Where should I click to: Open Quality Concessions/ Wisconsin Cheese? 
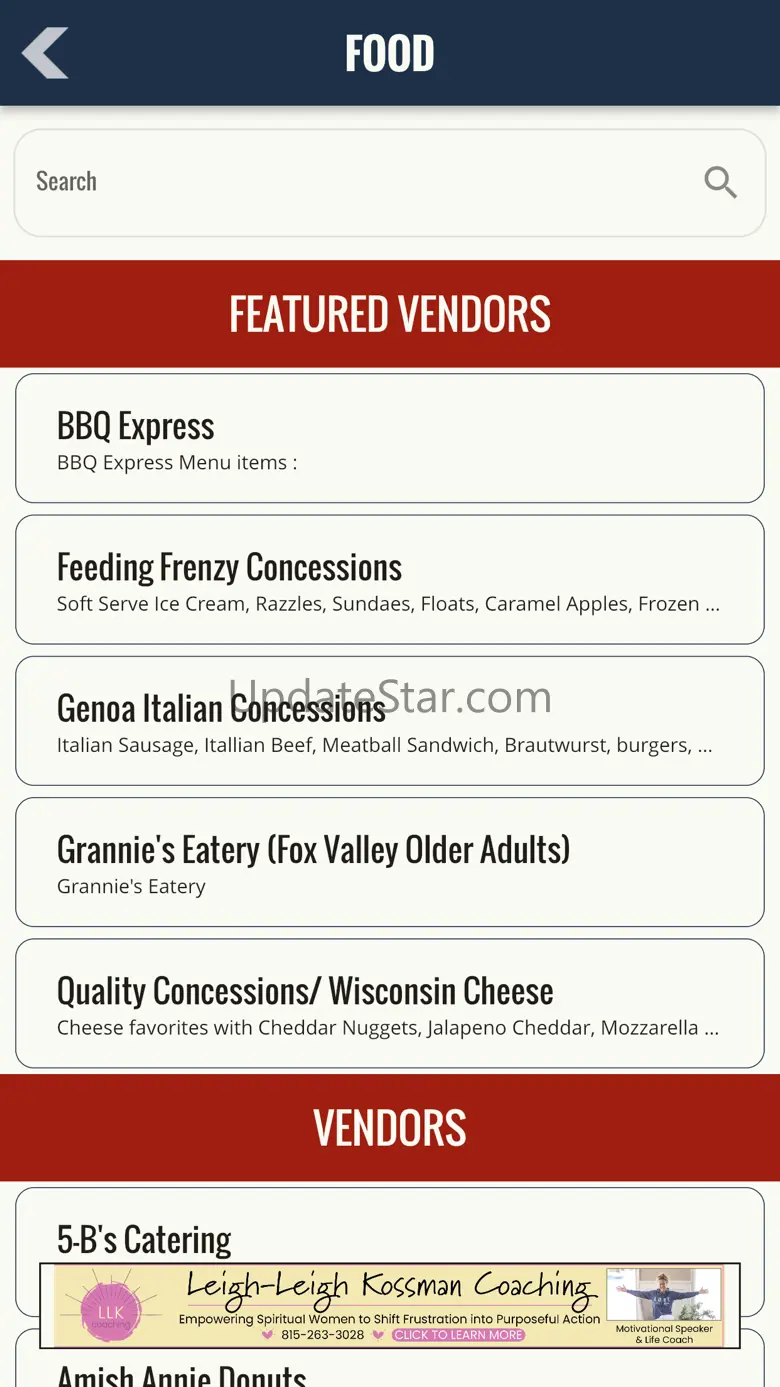(390, 1003)
